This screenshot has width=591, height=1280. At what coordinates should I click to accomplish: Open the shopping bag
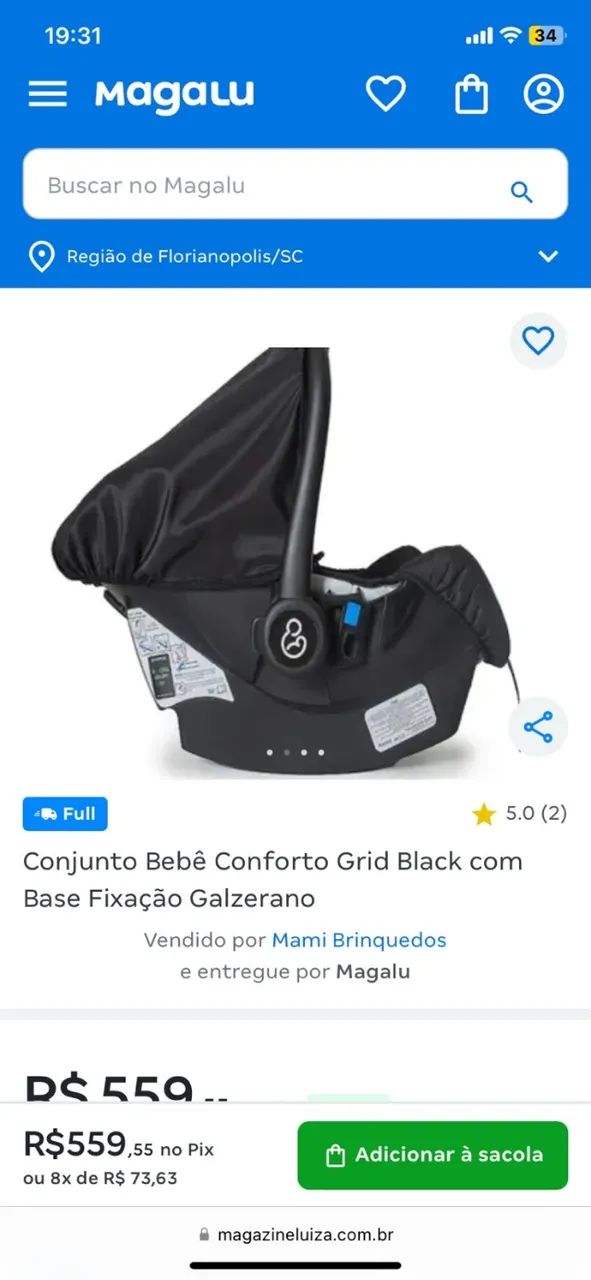pyautogui.click(x=471, y=94)
